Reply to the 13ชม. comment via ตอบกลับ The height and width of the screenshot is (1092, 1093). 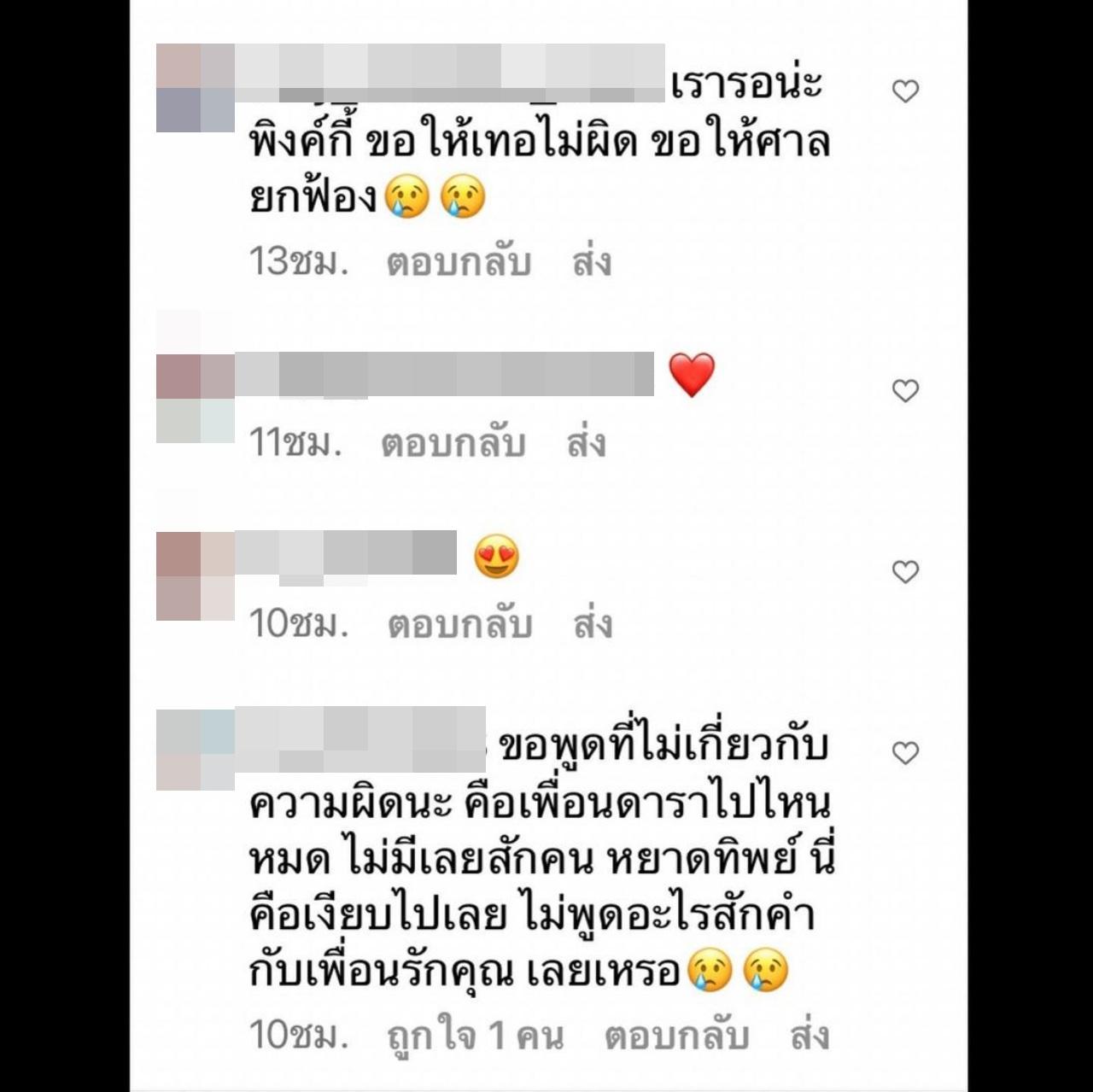[459, 262]
